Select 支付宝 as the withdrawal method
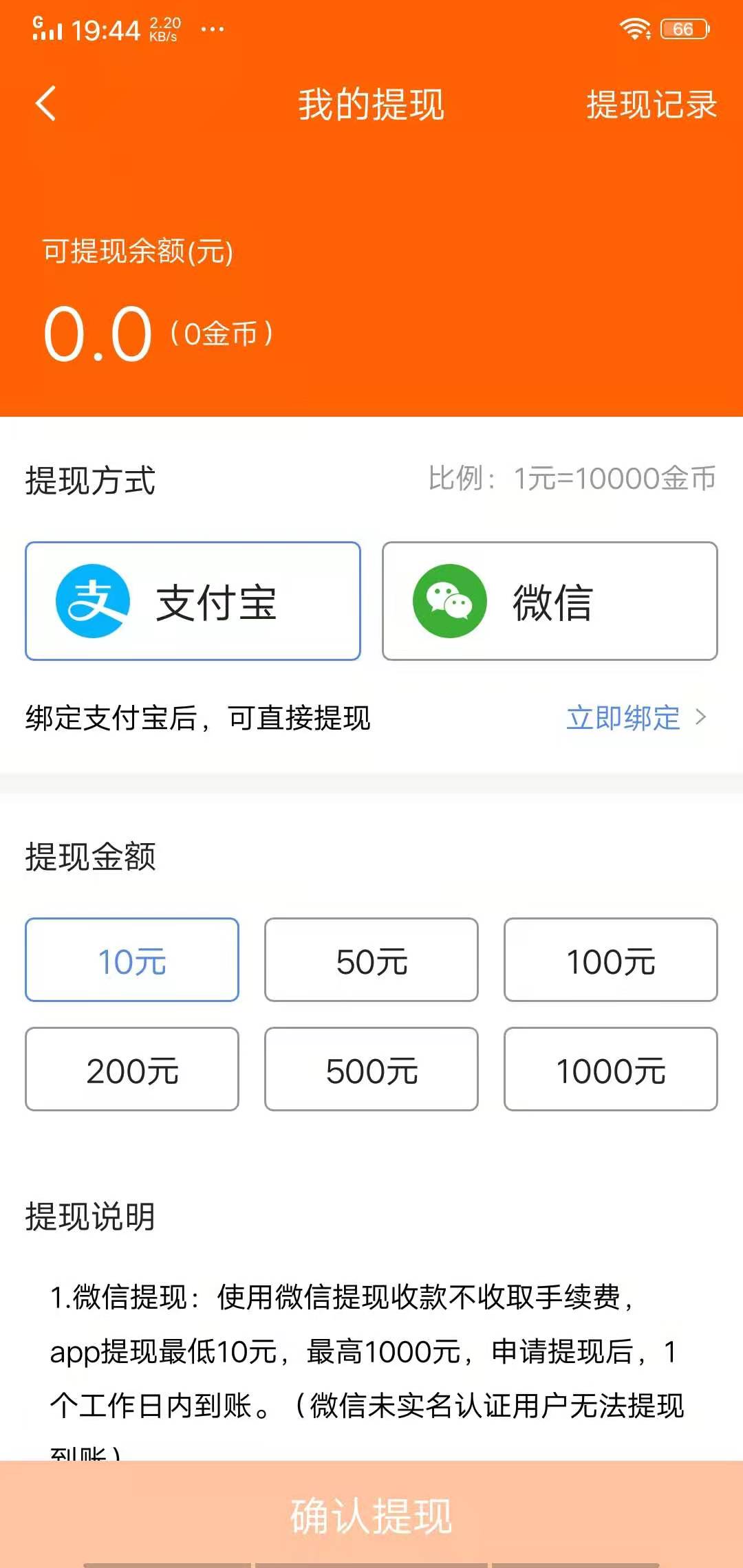Image resolution: width=743 pixels, height=1568 pixels. [x=193, y=602]
